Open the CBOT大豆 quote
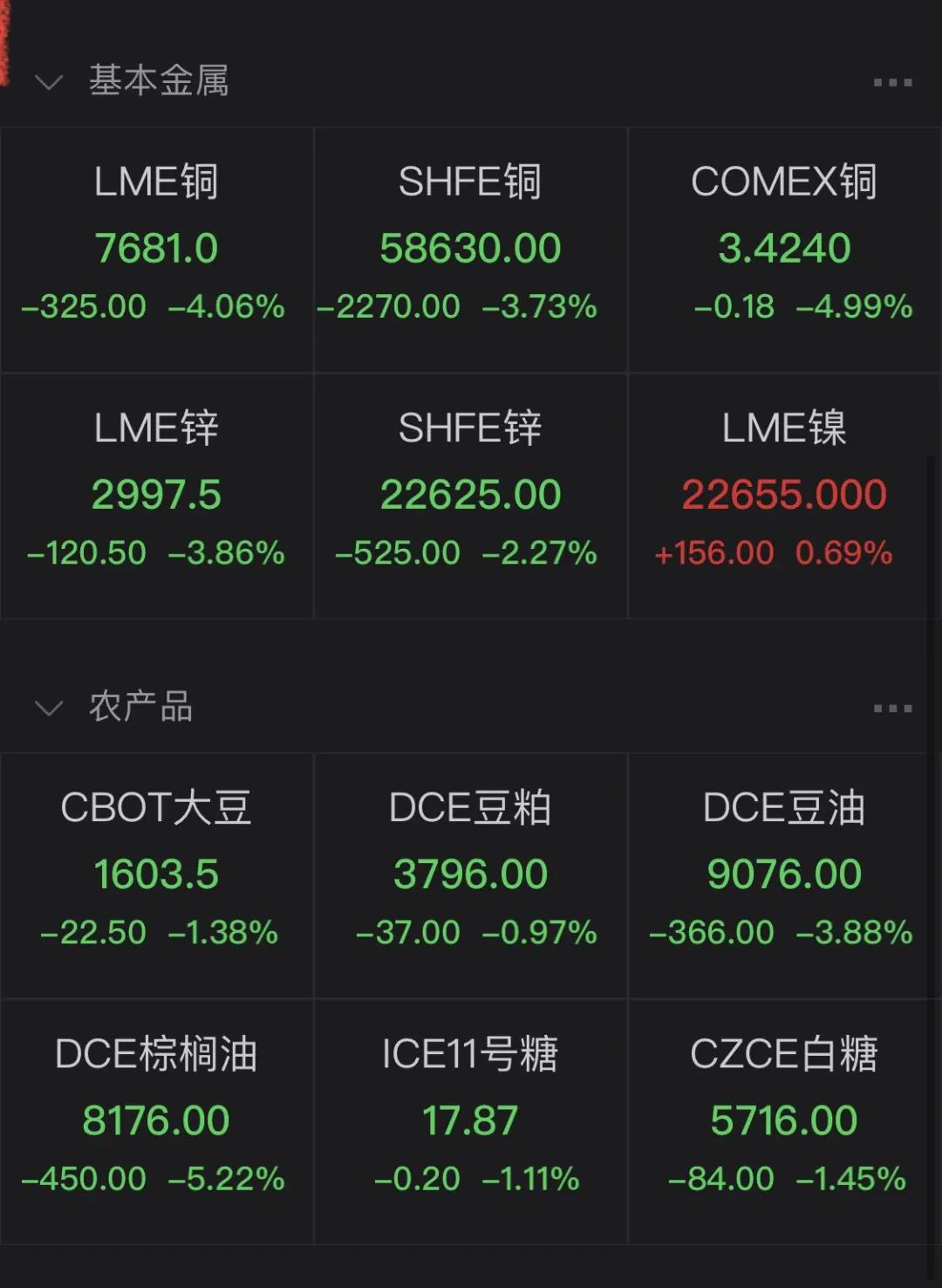Screen dimensions: 942x1288 (x=156, y=875)
